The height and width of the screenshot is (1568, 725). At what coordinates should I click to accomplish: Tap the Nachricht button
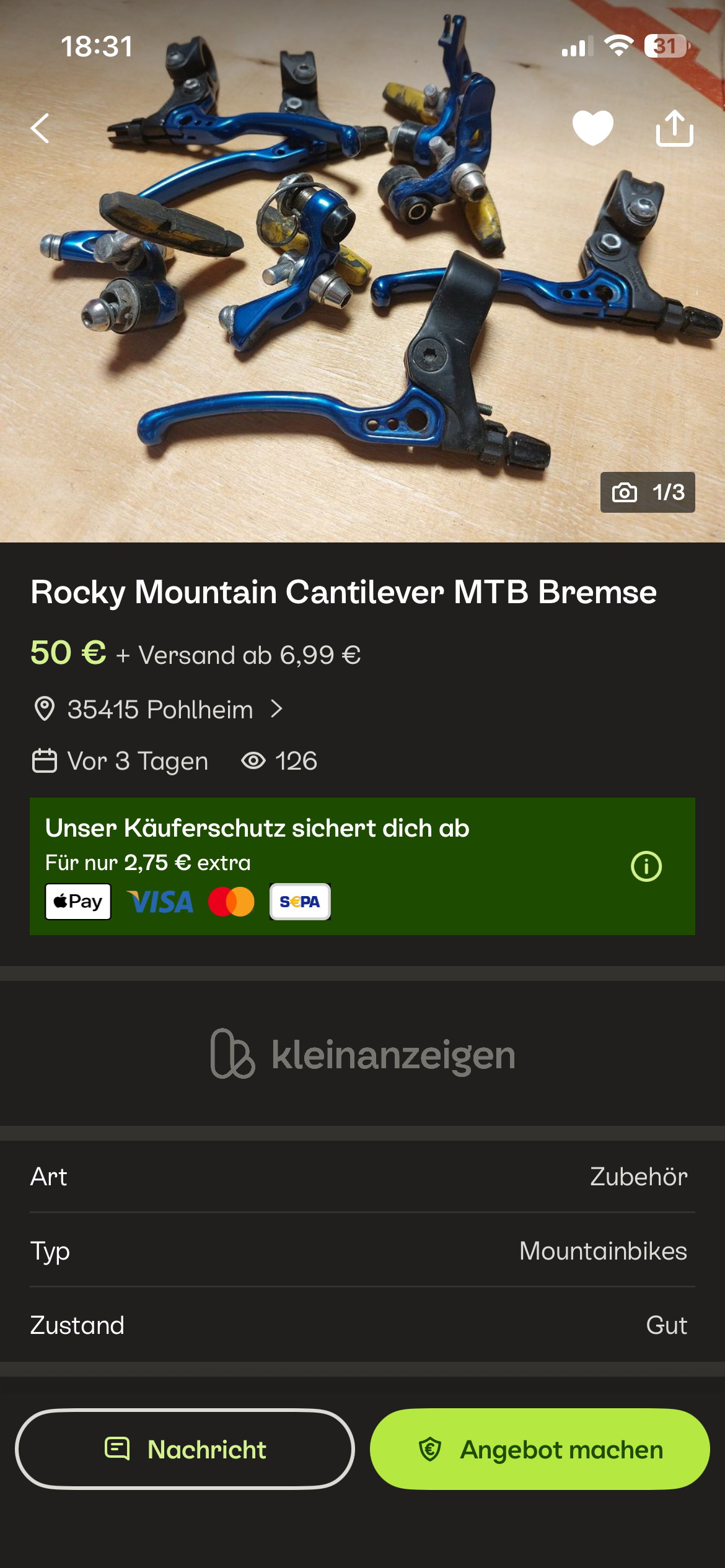[x=185, y=1449]
